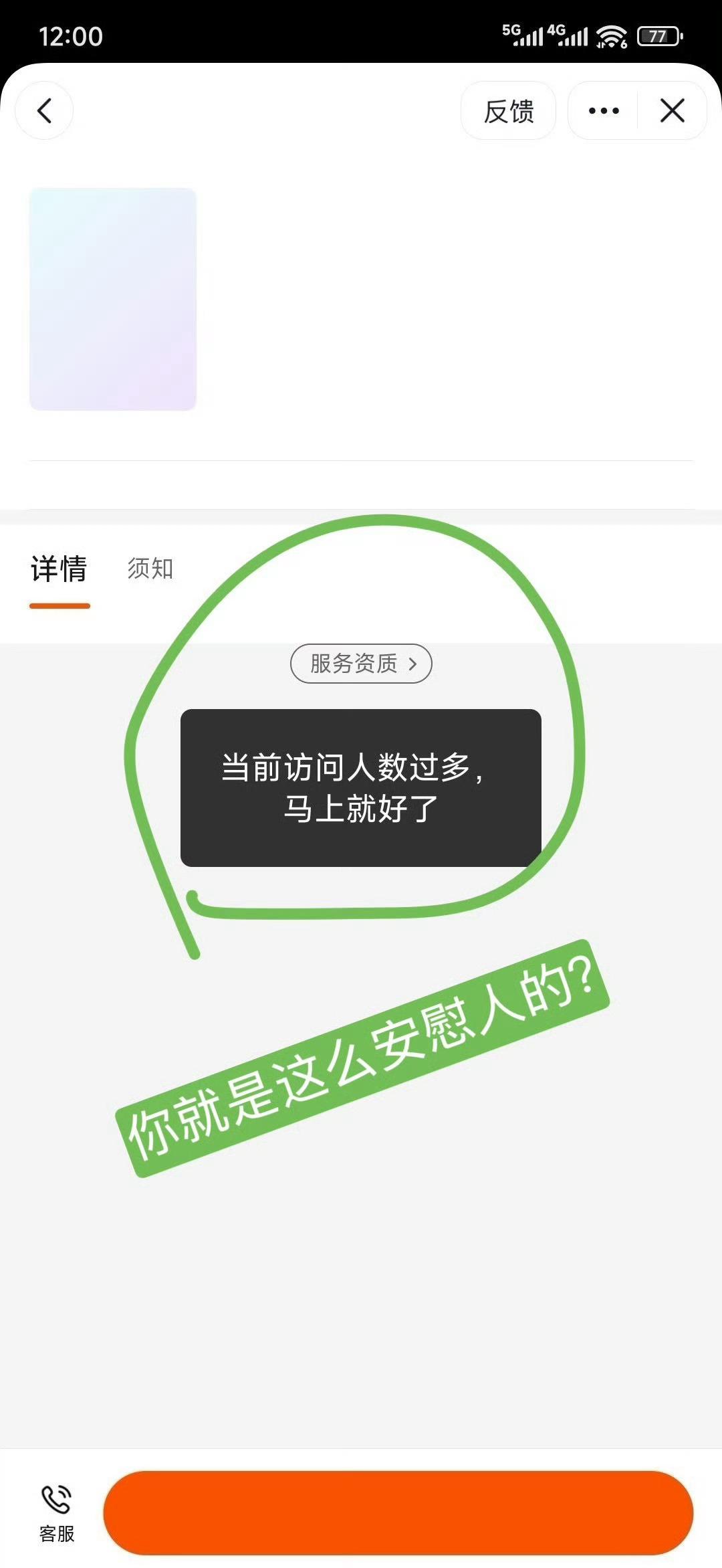Close the mini program with X
This screenshot has height=1568, width=722.
(672, 110)
